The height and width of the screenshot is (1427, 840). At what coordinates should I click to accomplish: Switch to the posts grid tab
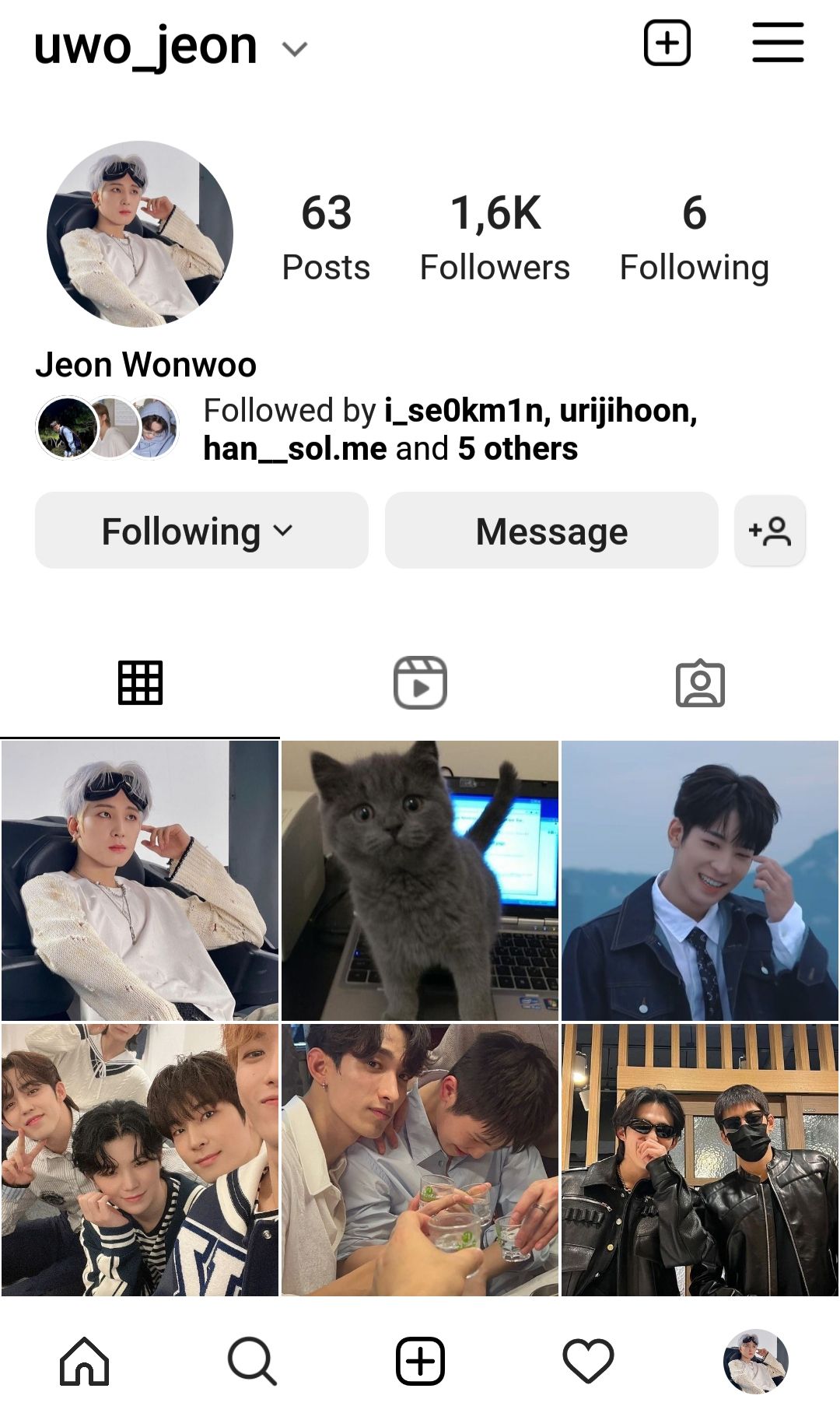click(x=140, y=683)
